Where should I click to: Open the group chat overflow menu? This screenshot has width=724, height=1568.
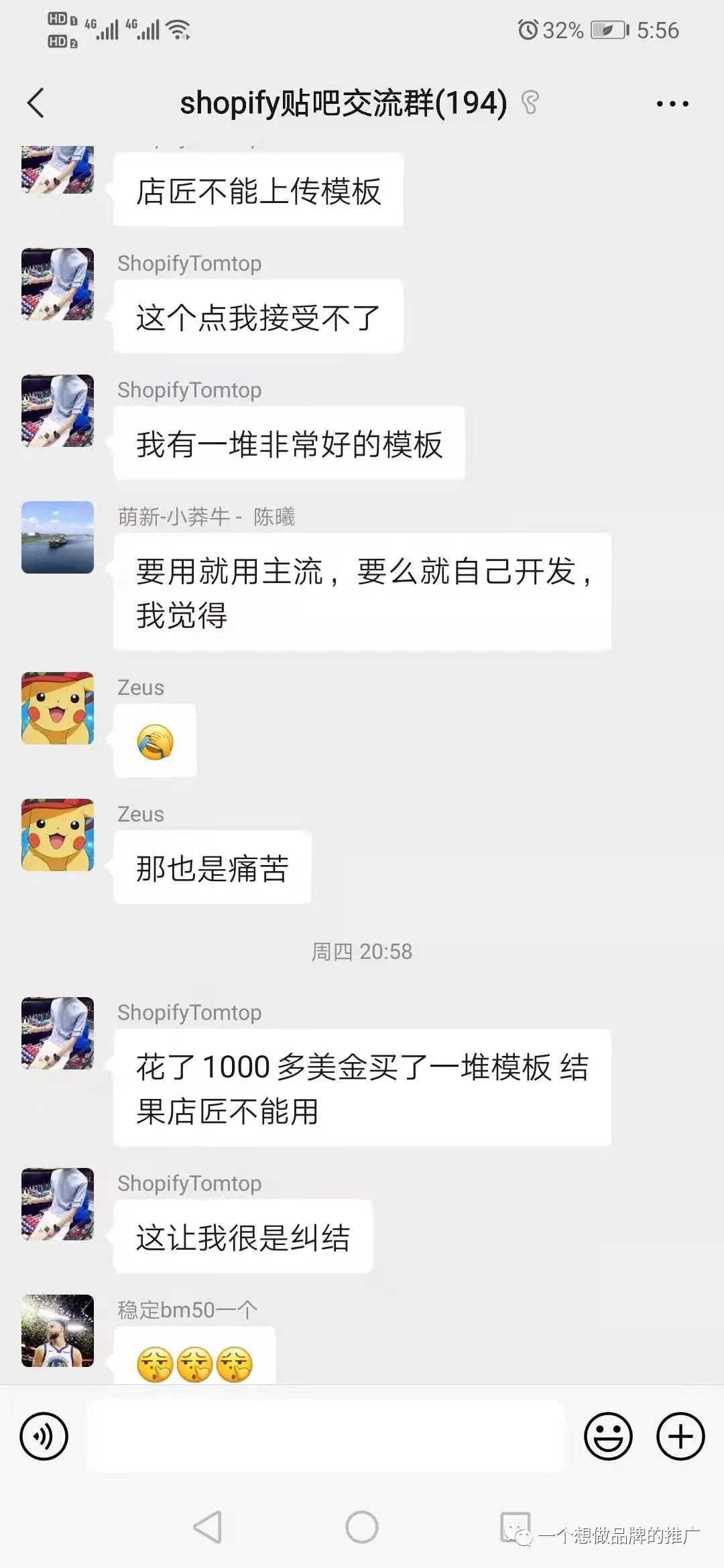tap(672, 104)
